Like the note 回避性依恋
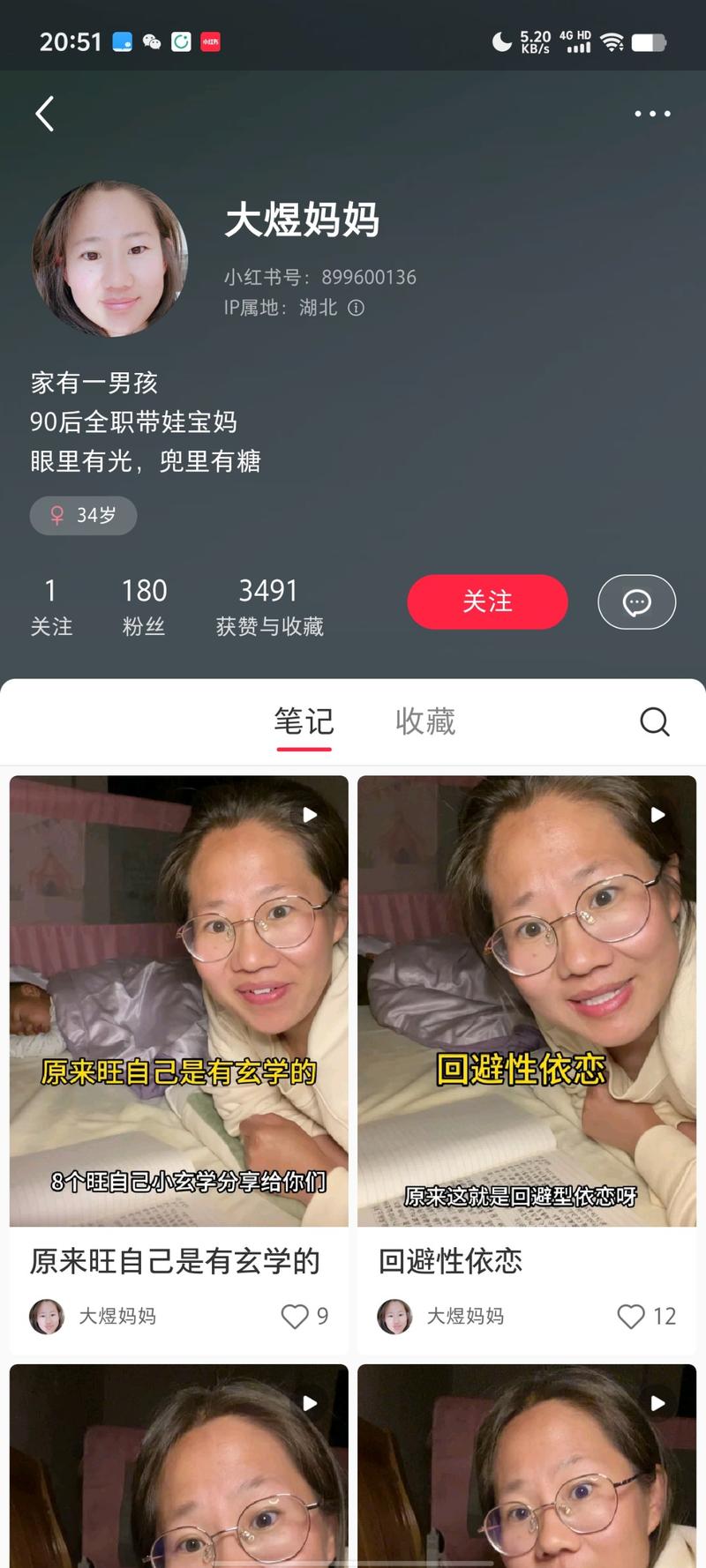 coord(631,1317)
